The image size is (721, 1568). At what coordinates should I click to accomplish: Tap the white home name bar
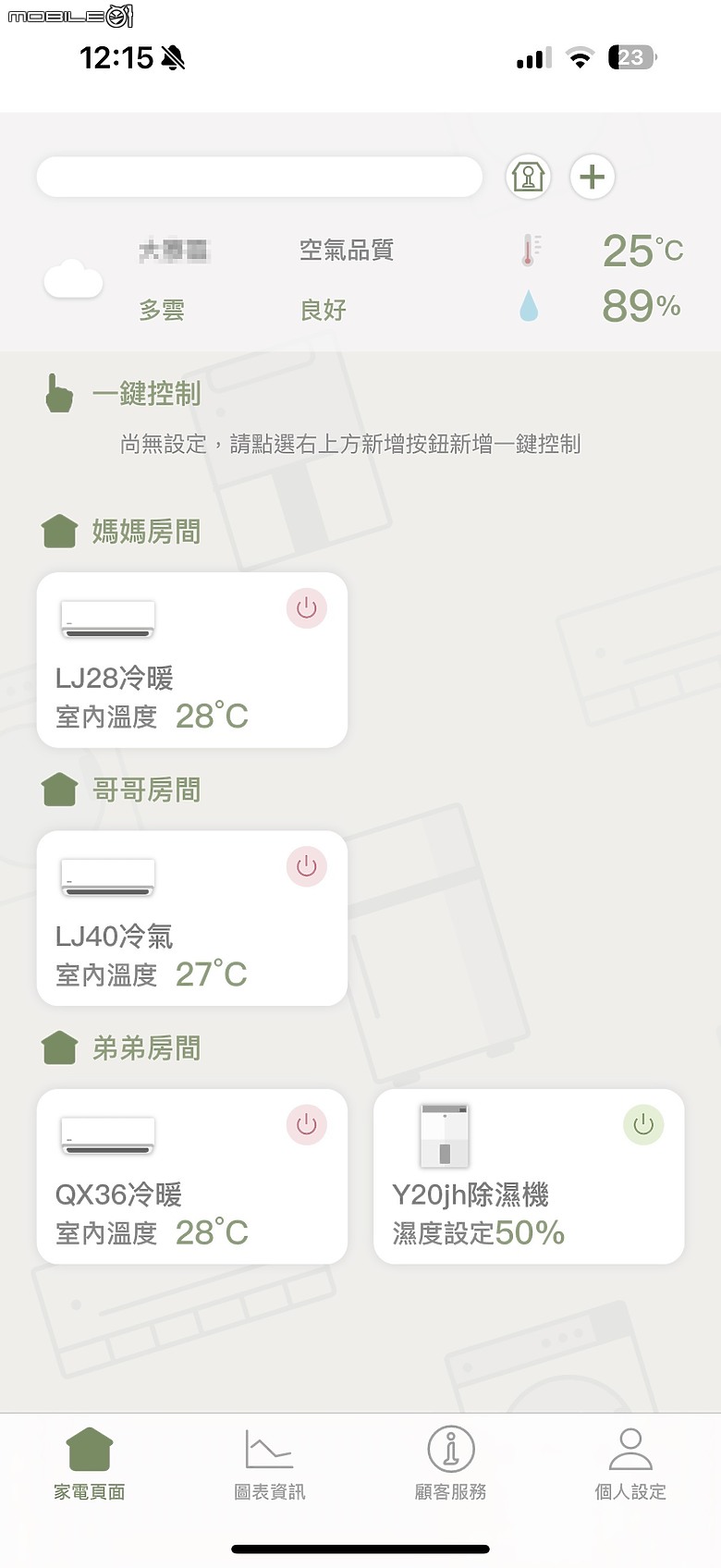[259, 177]
